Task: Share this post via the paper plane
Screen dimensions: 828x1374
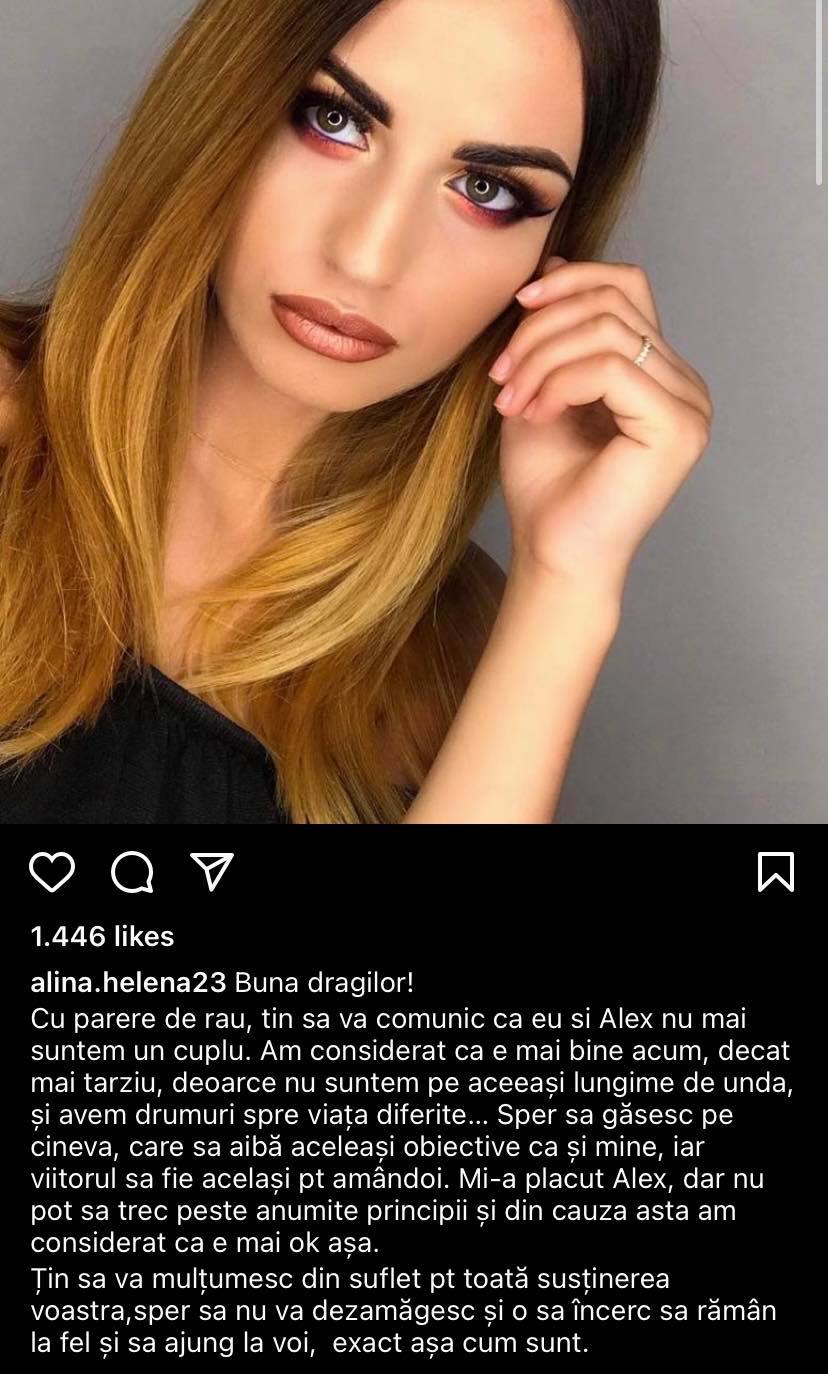Action: pyautogui.click(x=212, y=871)
